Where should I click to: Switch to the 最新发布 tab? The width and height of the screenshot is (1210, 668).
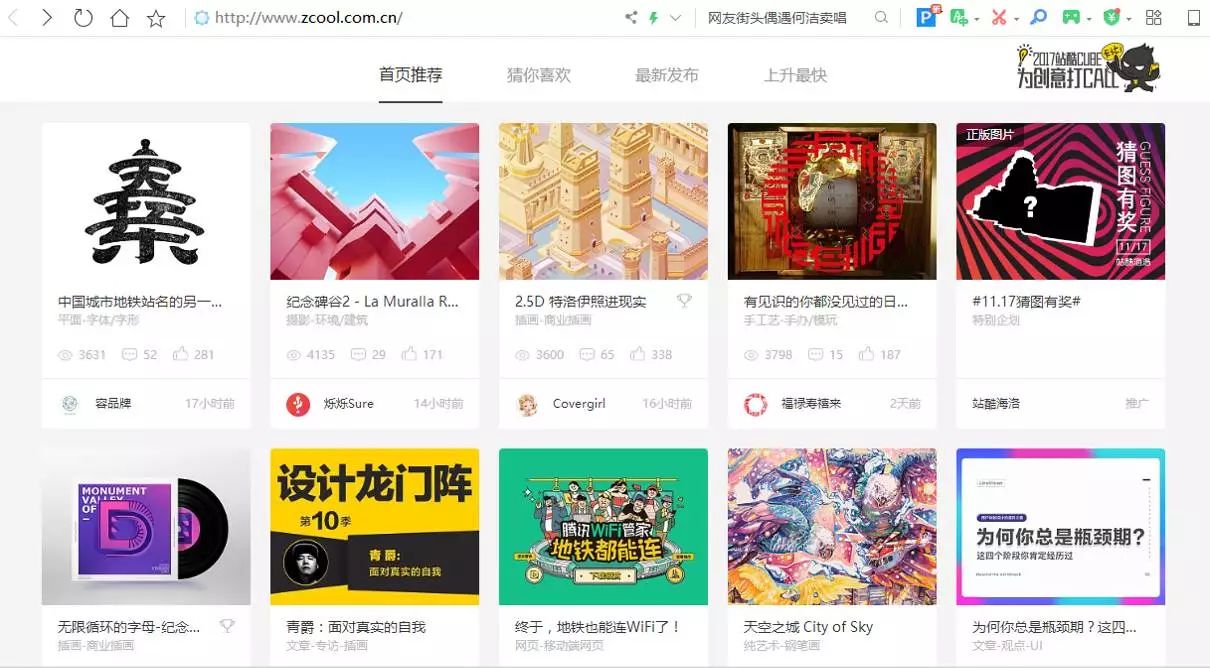[666, 75]
